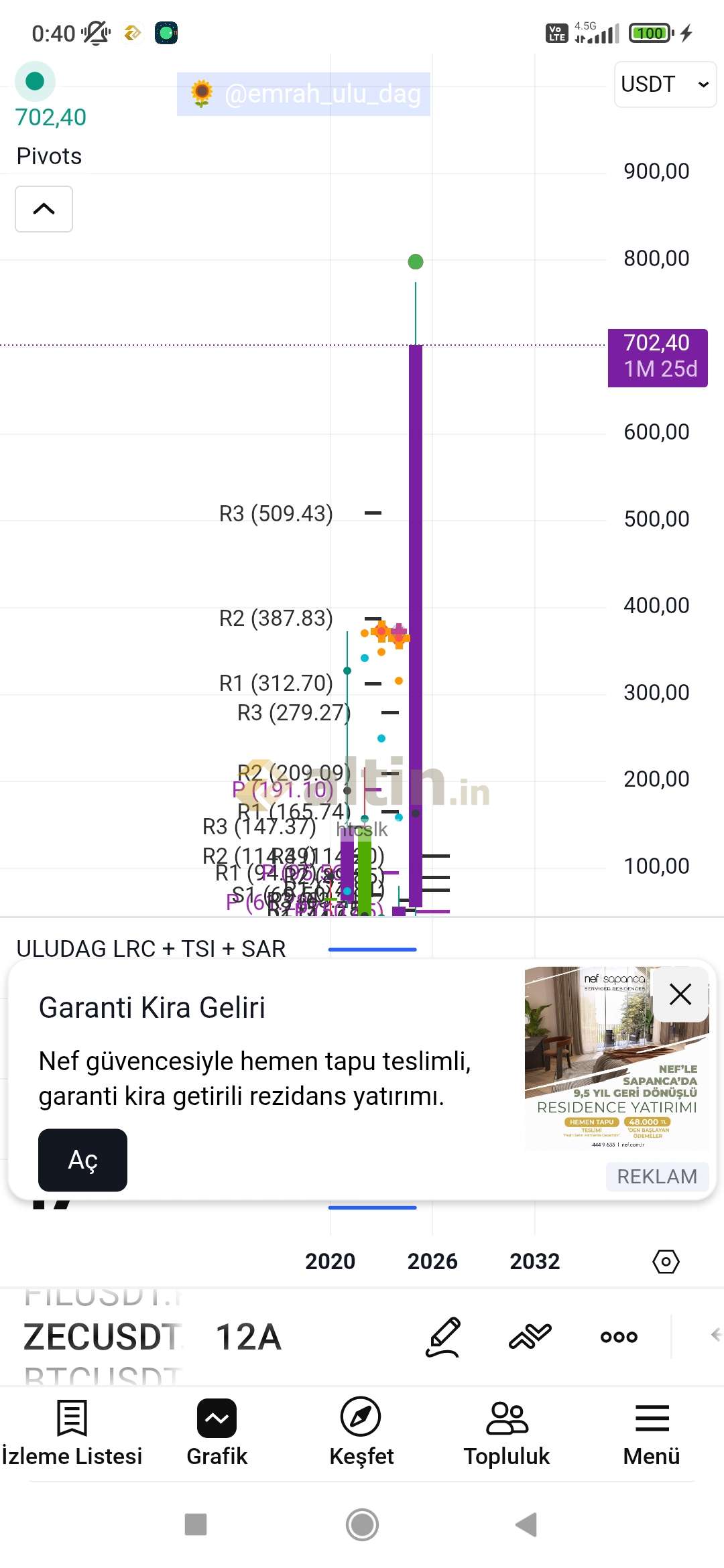Viewport: 724px width, 1568px height.
Task: Open the drawing tools pencil
Action: [444, 1337]
